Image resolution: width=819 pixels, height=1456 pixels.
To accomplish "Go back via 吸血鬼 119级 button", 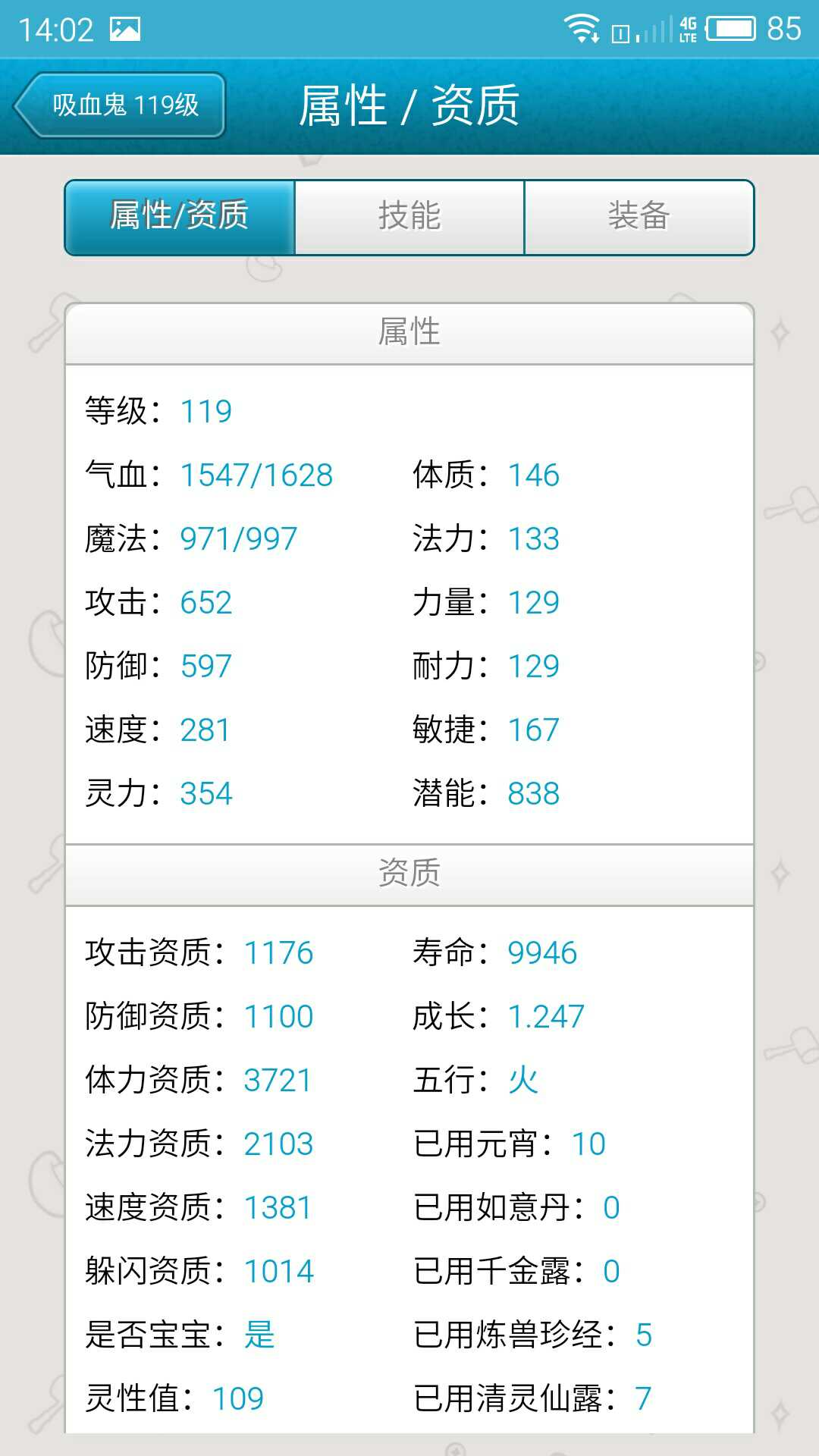I will point(120,105).
